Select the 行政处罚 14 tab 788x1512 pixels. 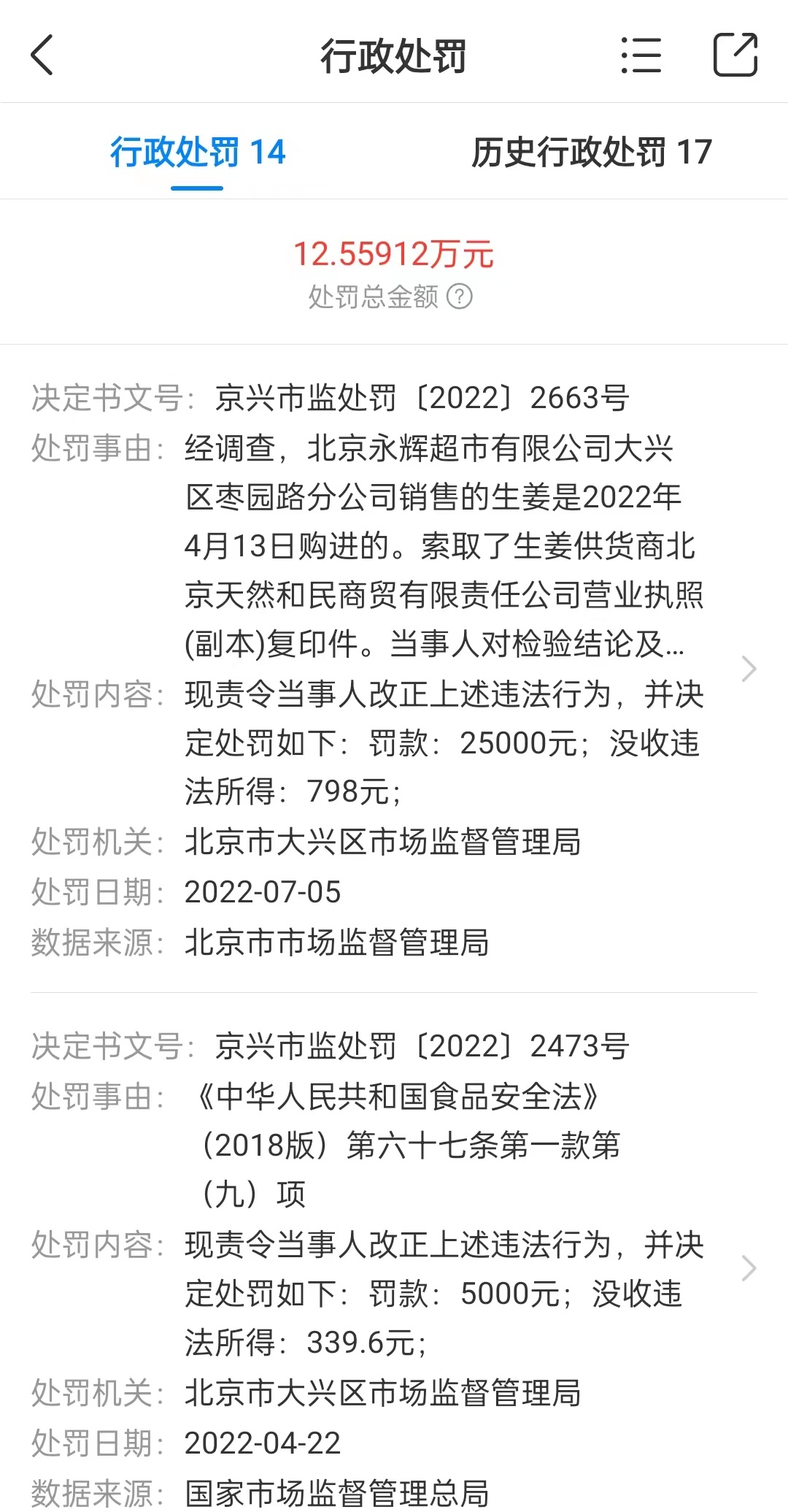(198, 152)
